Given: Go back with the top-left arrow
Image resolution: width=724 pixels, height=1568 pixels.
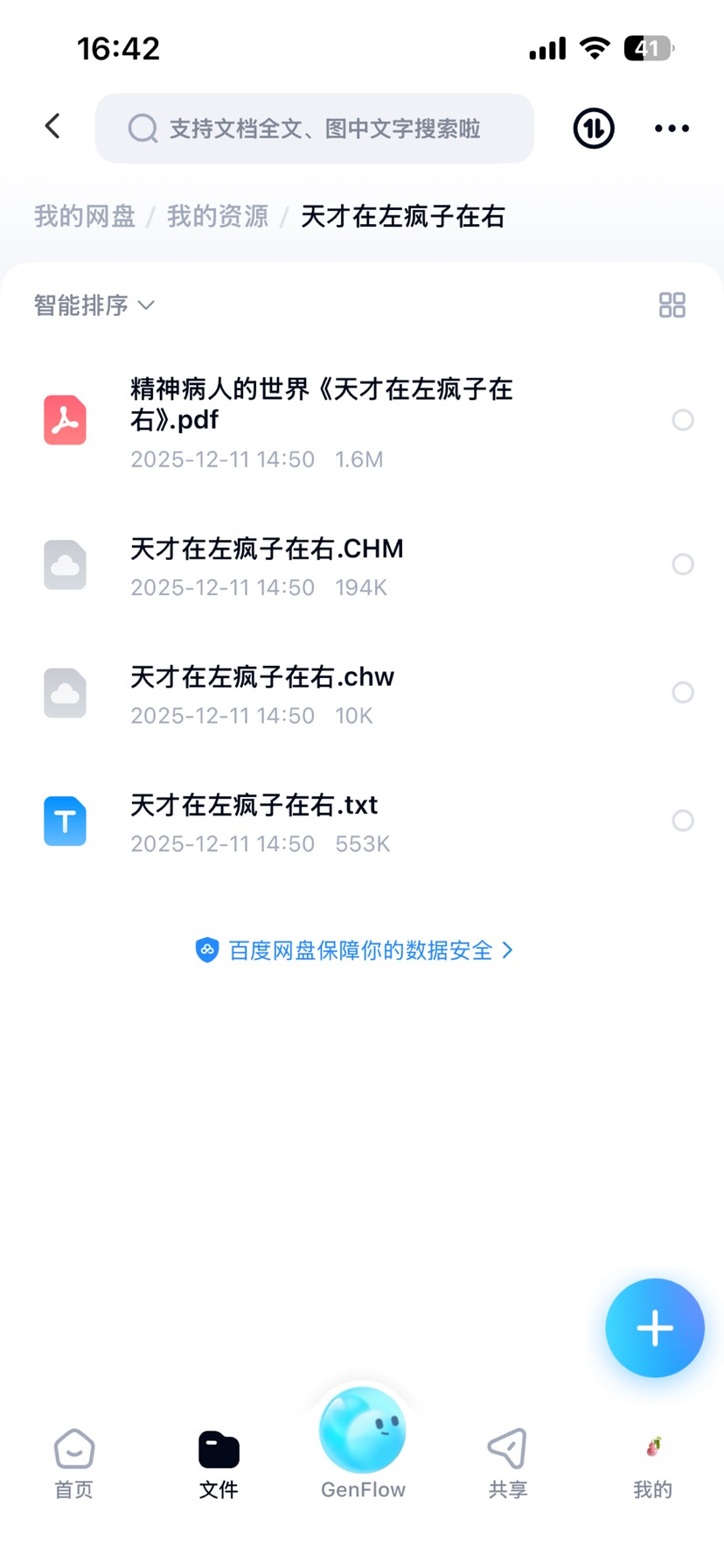Looking at the screenshot, I should point(52,127).
